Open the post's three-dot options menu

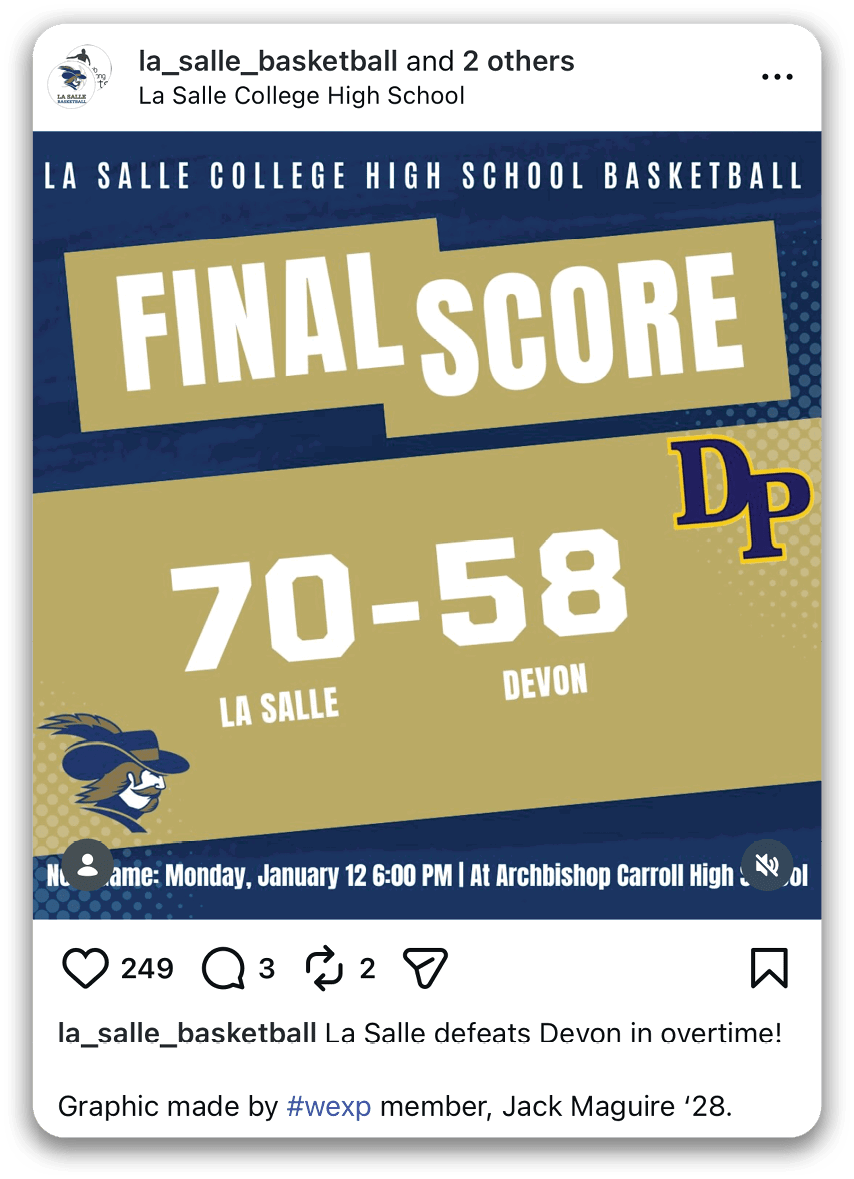pos(777,77)
